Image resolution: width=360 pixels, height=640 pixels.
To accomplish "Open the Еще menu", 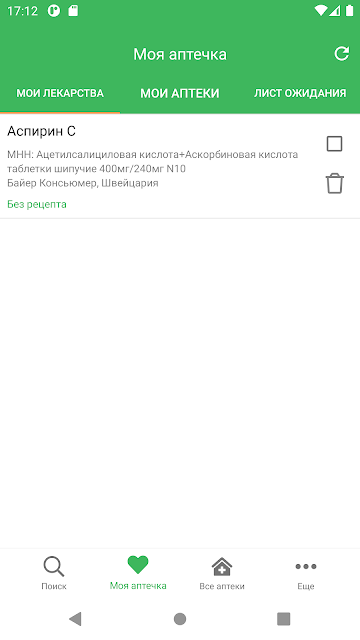I will pos(306,573).
